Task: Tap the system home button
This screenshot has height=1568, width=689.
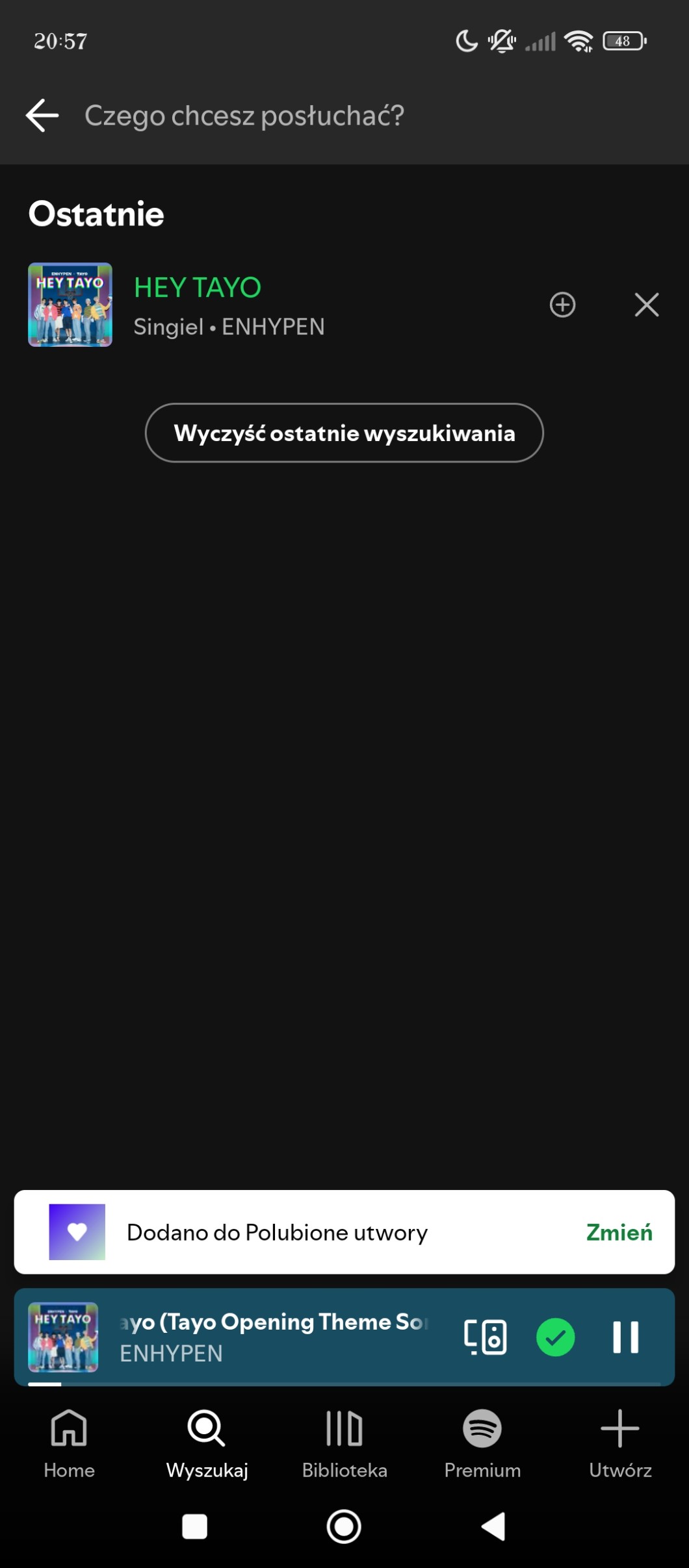Action: tap(344, 1526)
